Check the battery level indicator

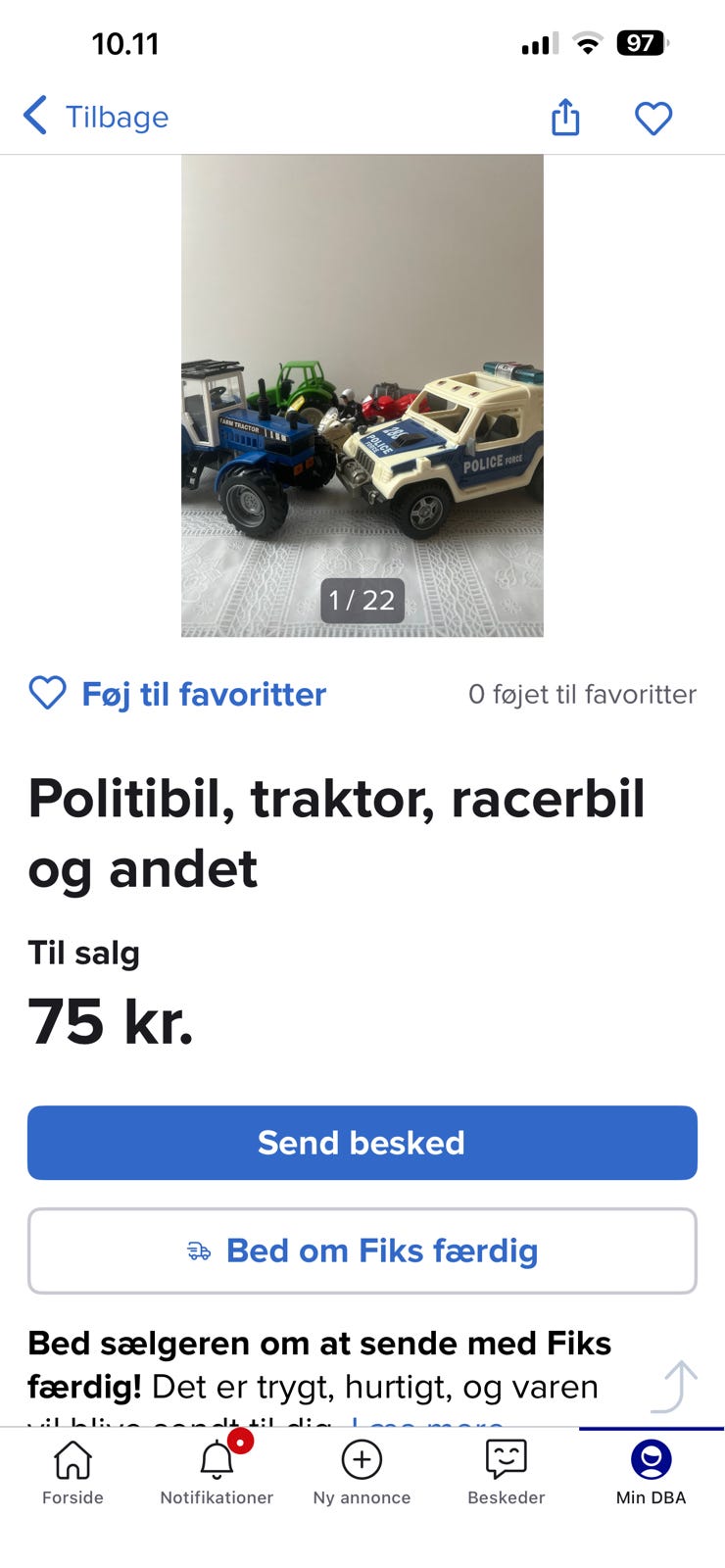click(640, 42)
